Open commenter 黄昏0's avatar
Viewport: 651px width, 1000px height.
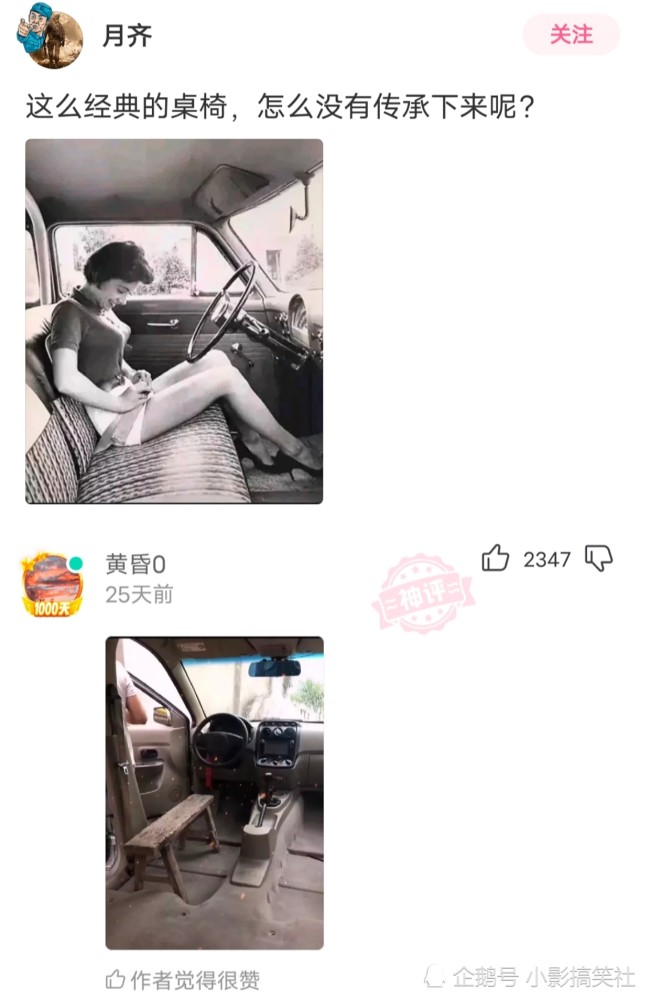point(52,584)
